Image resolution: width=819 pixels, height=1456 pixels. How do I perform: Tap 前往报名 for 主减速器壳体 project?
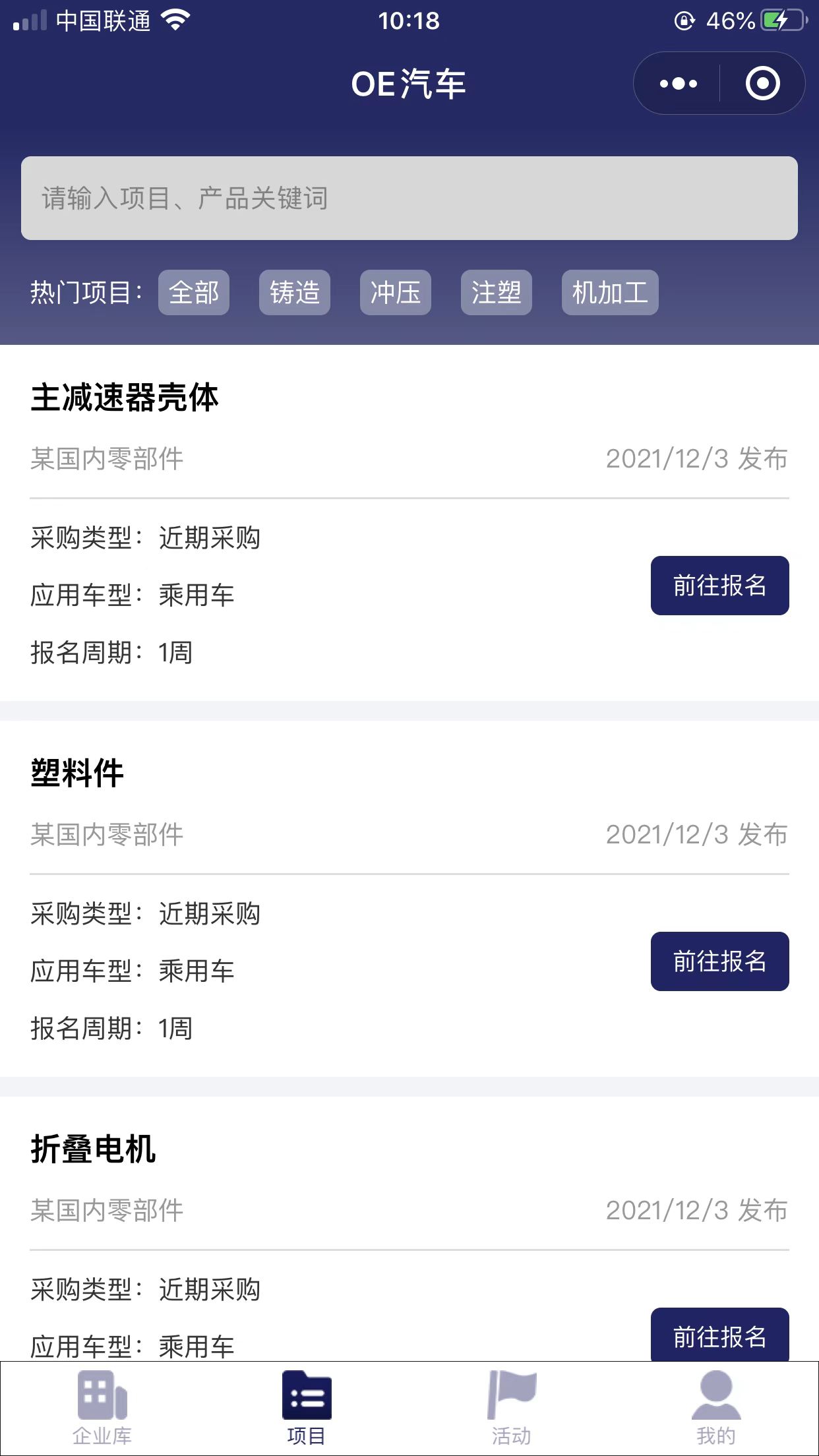pyautogui.click(x=719, y=586)
